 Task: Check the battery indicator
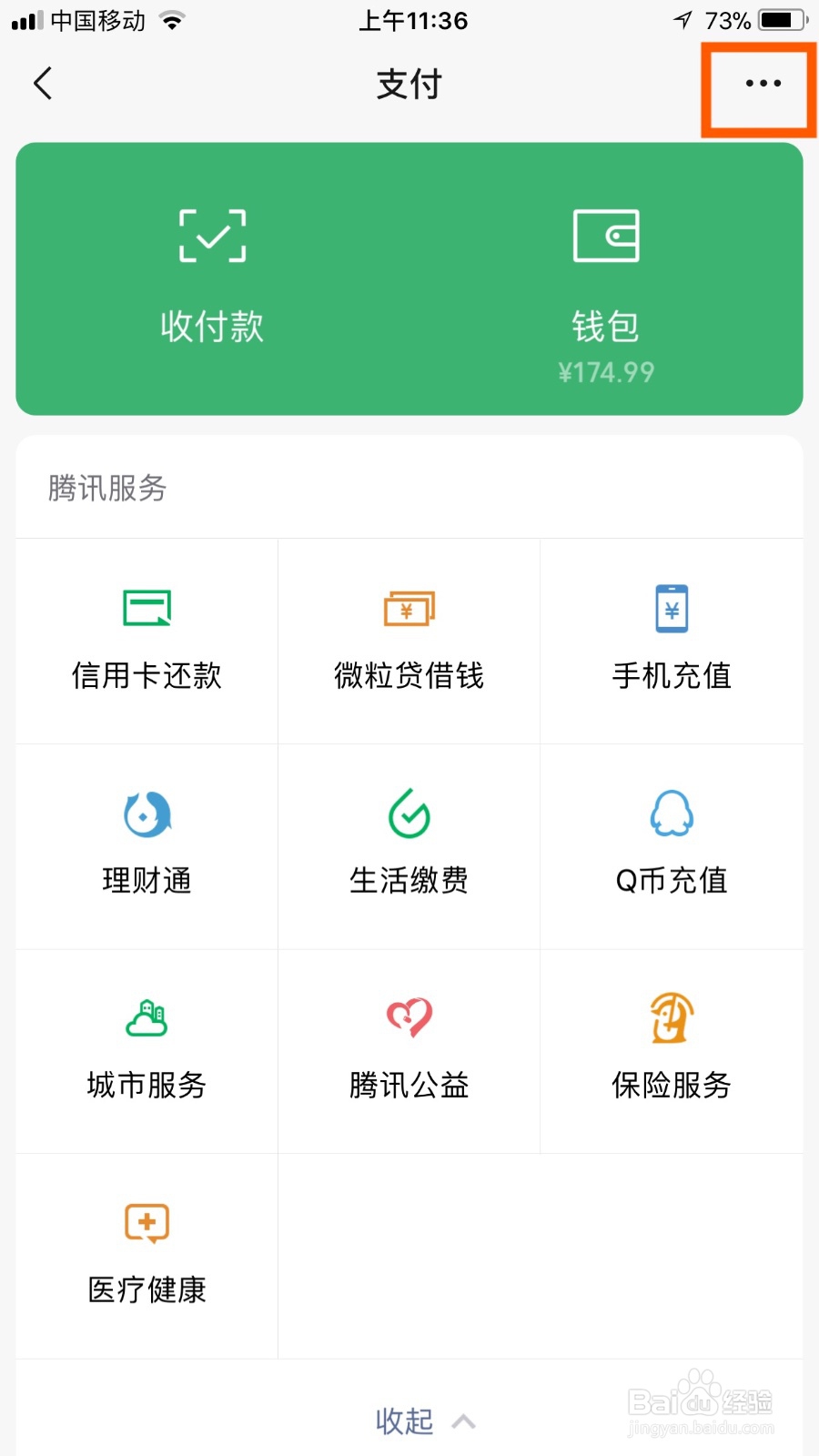point(778,20)
